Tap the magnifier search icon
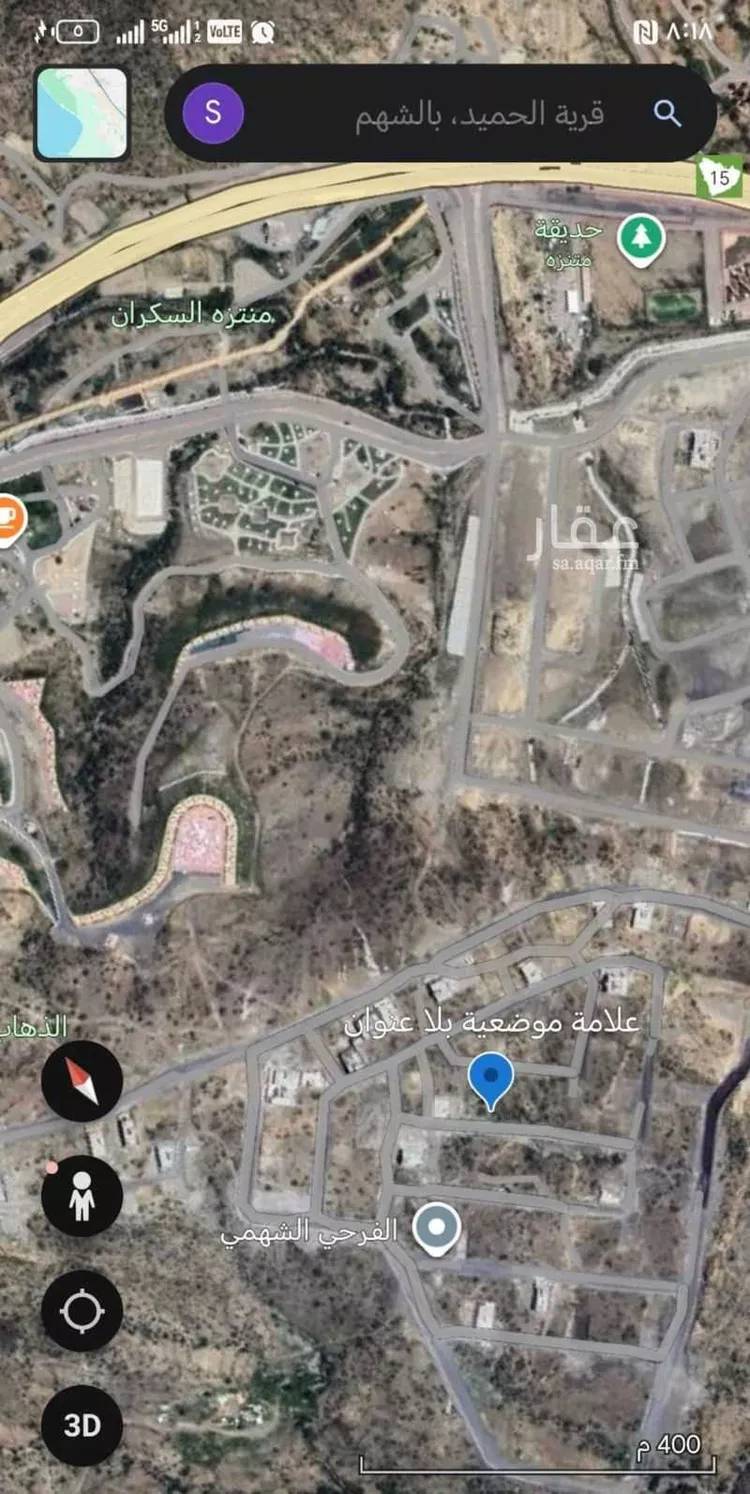 [x=668, y=113]
